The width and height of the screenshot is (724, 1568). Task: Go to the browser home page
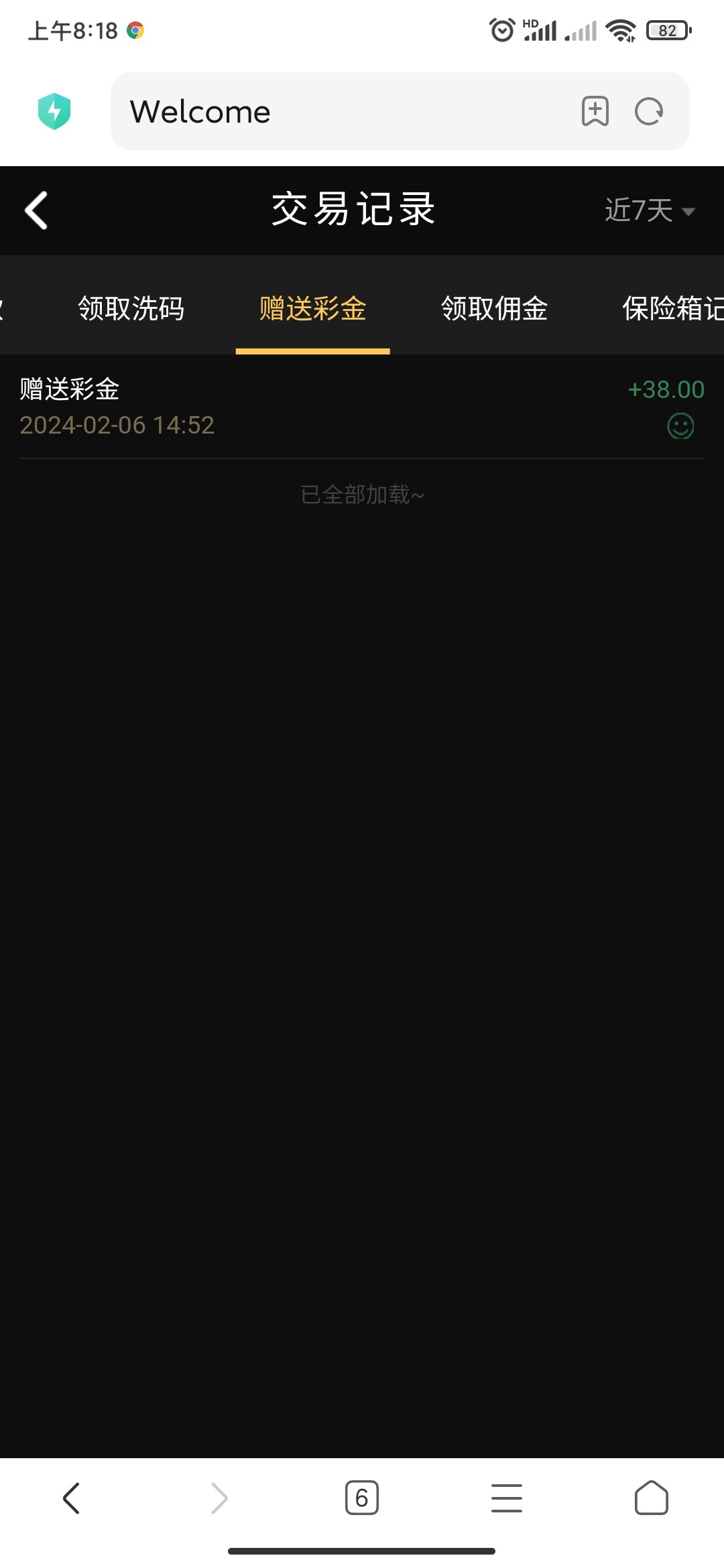pyautogui.click(x=651, y=1498)
